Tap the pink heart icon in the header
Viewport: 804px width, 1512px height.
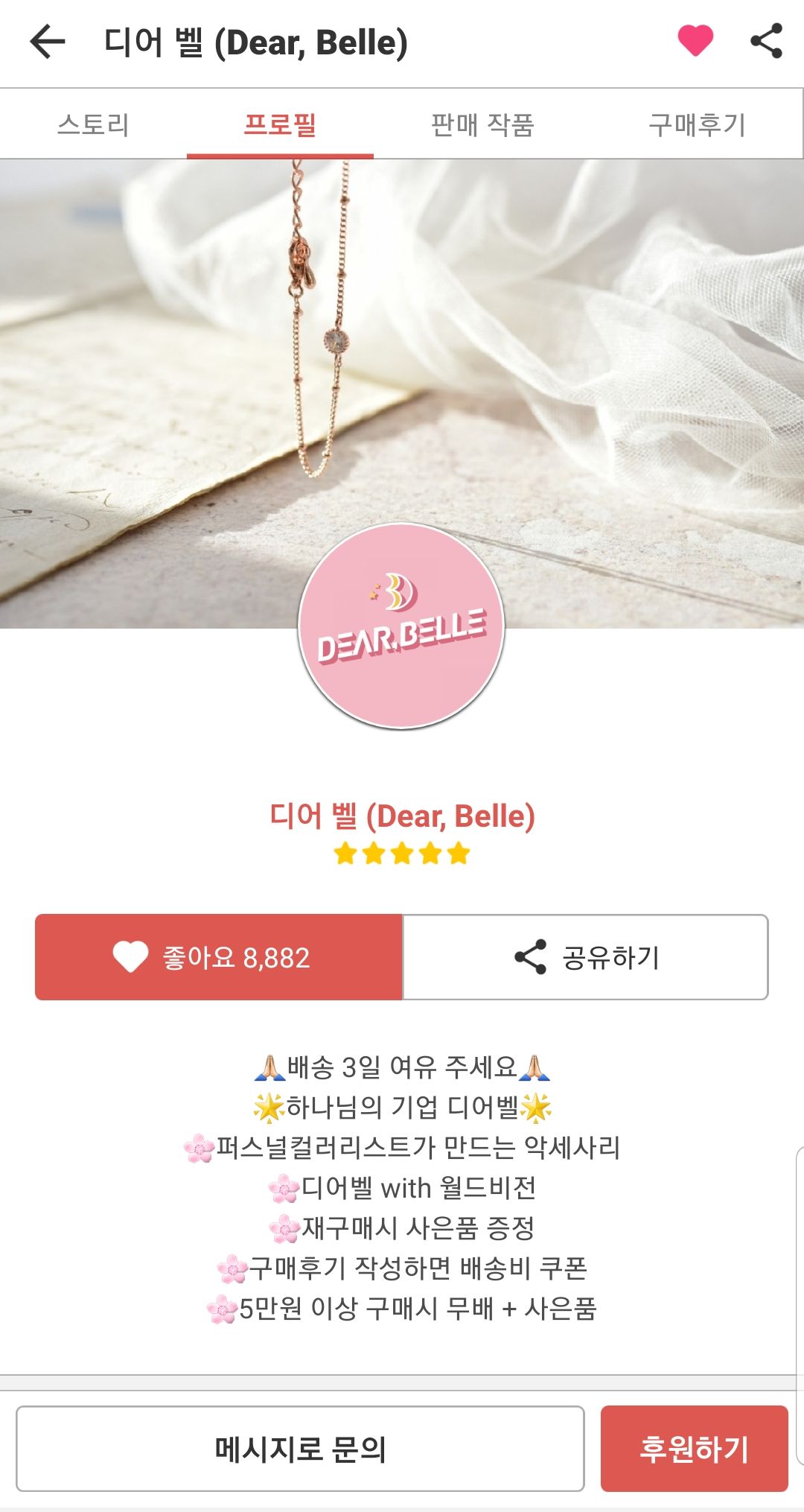695,41
